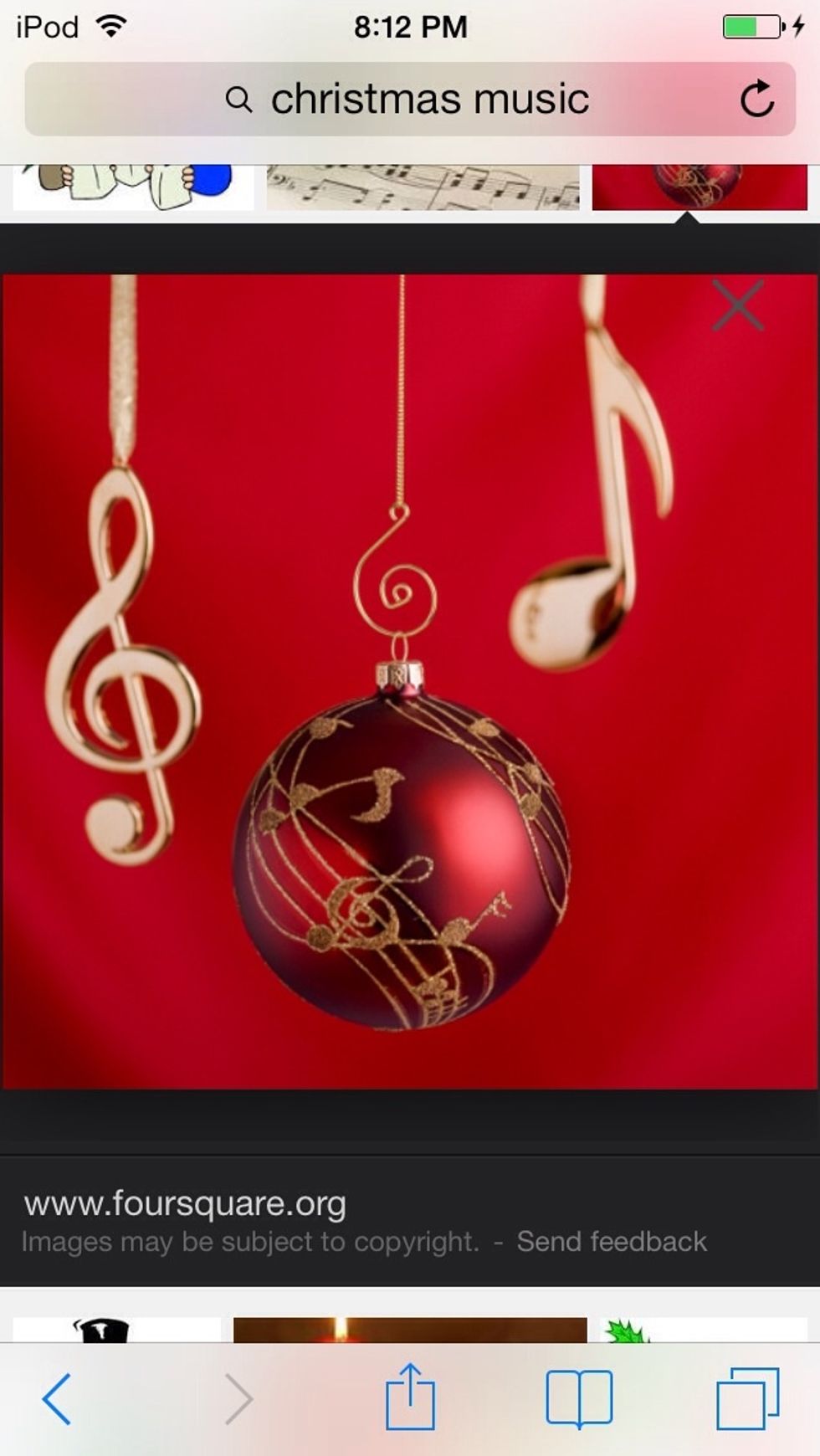Open bookmarks
820x1456 pixels.
click(579, 1398)
